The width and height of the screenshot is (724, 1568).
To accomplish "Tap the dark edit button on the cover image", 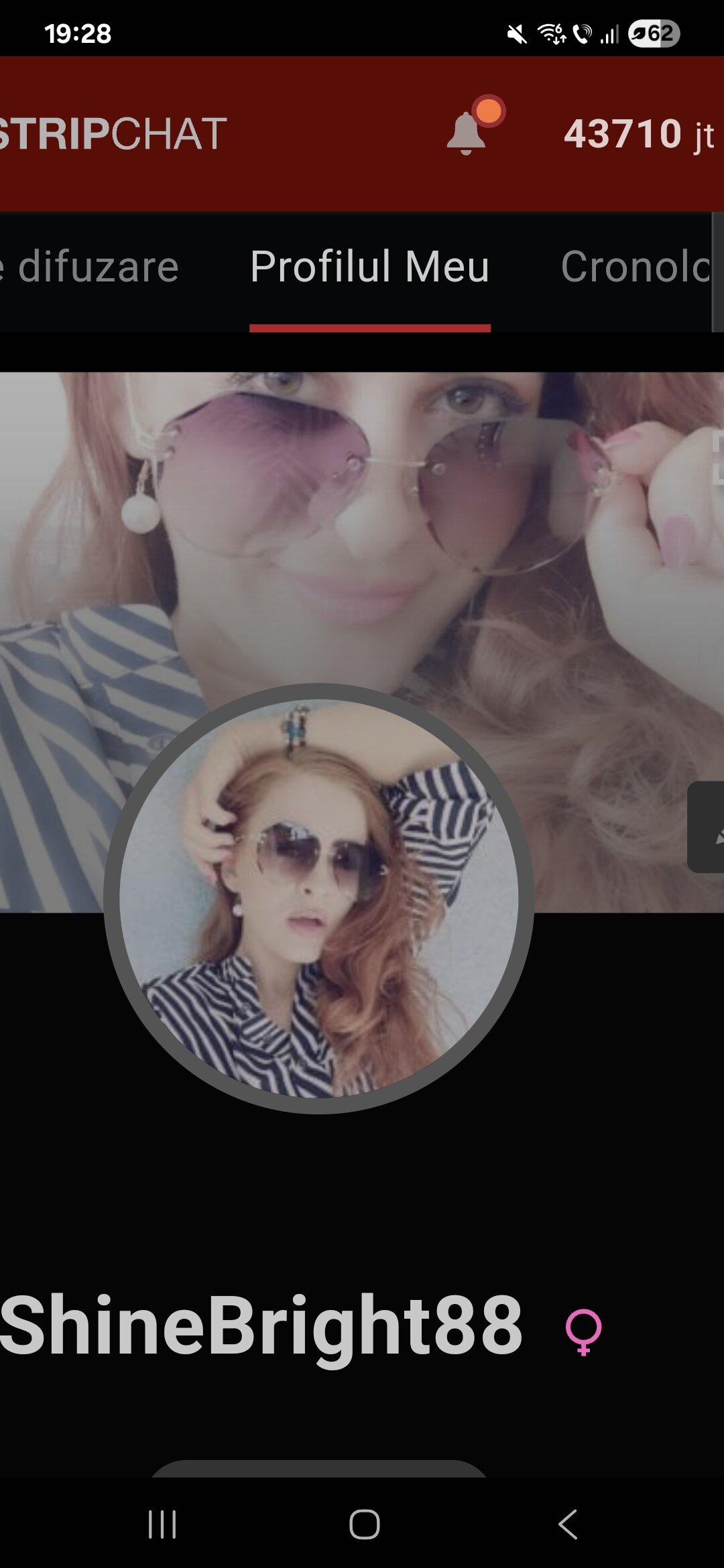I will [707, 827].
